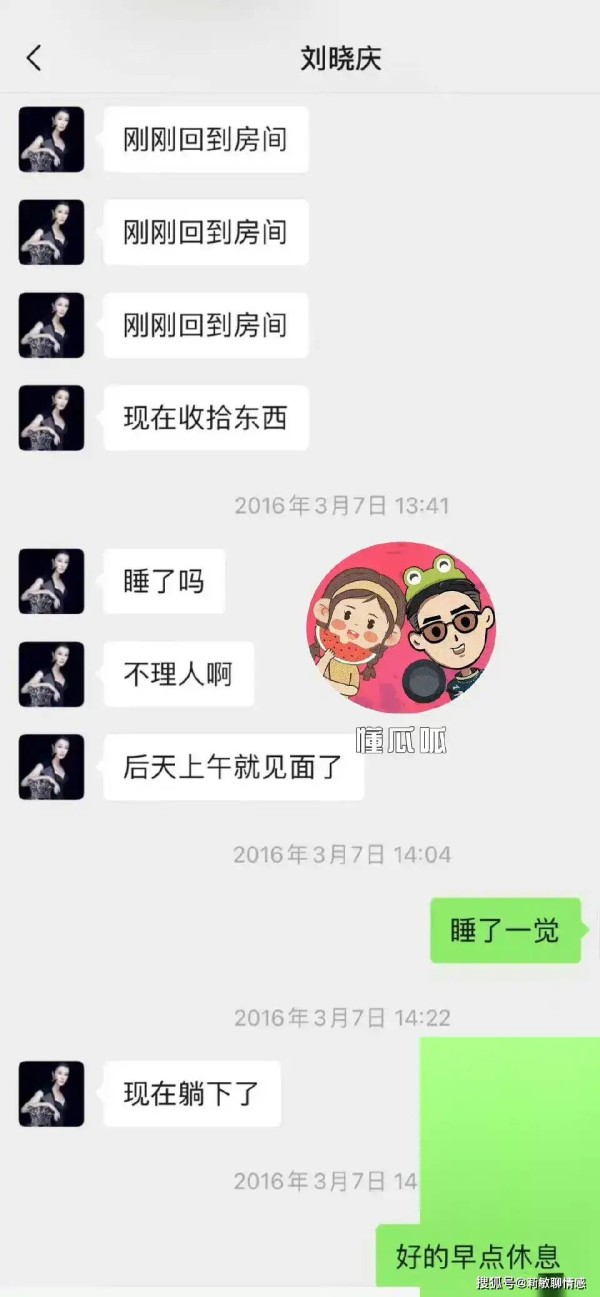
Task: View profile from 后天上午就见面了 avatar
Action: point(51,767)
